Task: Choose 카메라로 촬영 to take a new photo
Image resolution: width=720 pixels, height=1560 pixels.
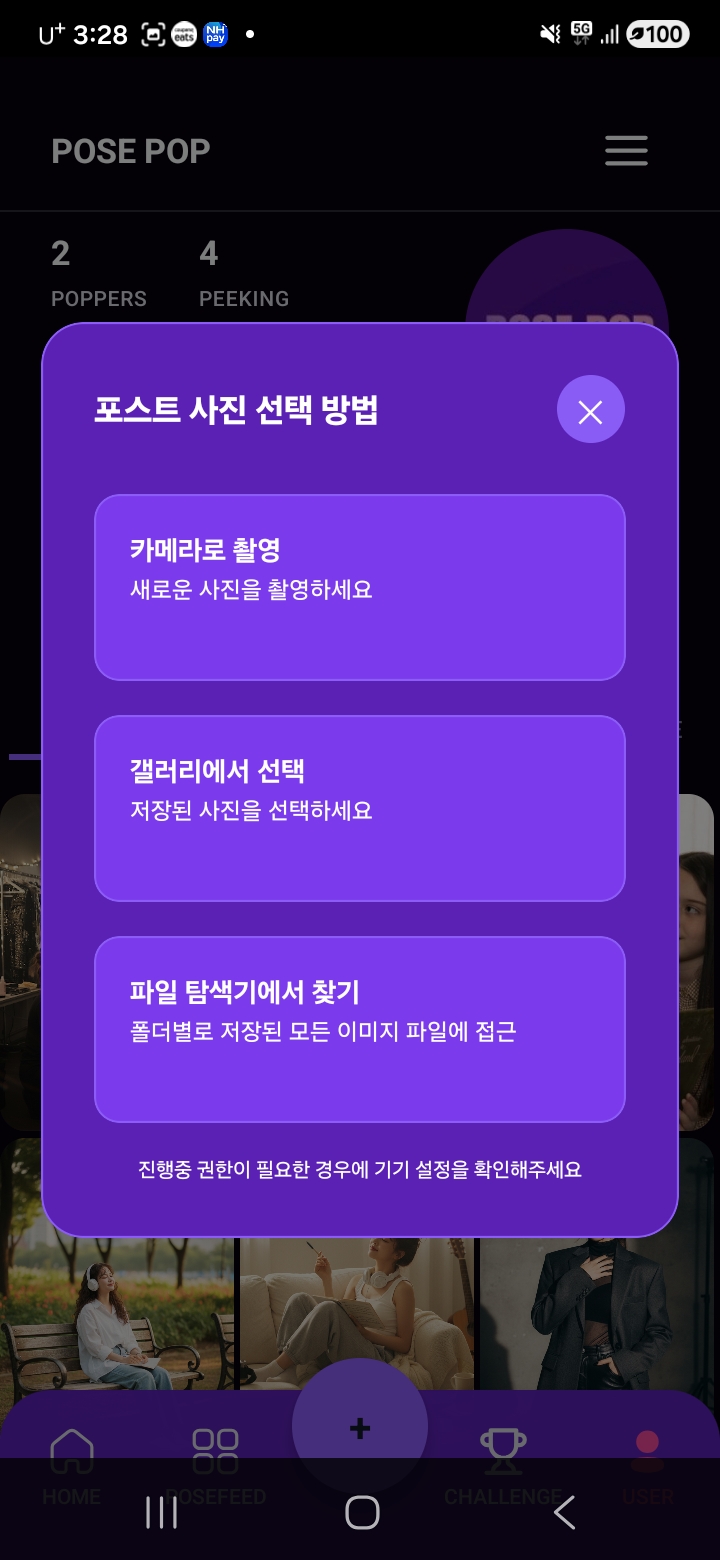Action: click(x=360, y=587)
